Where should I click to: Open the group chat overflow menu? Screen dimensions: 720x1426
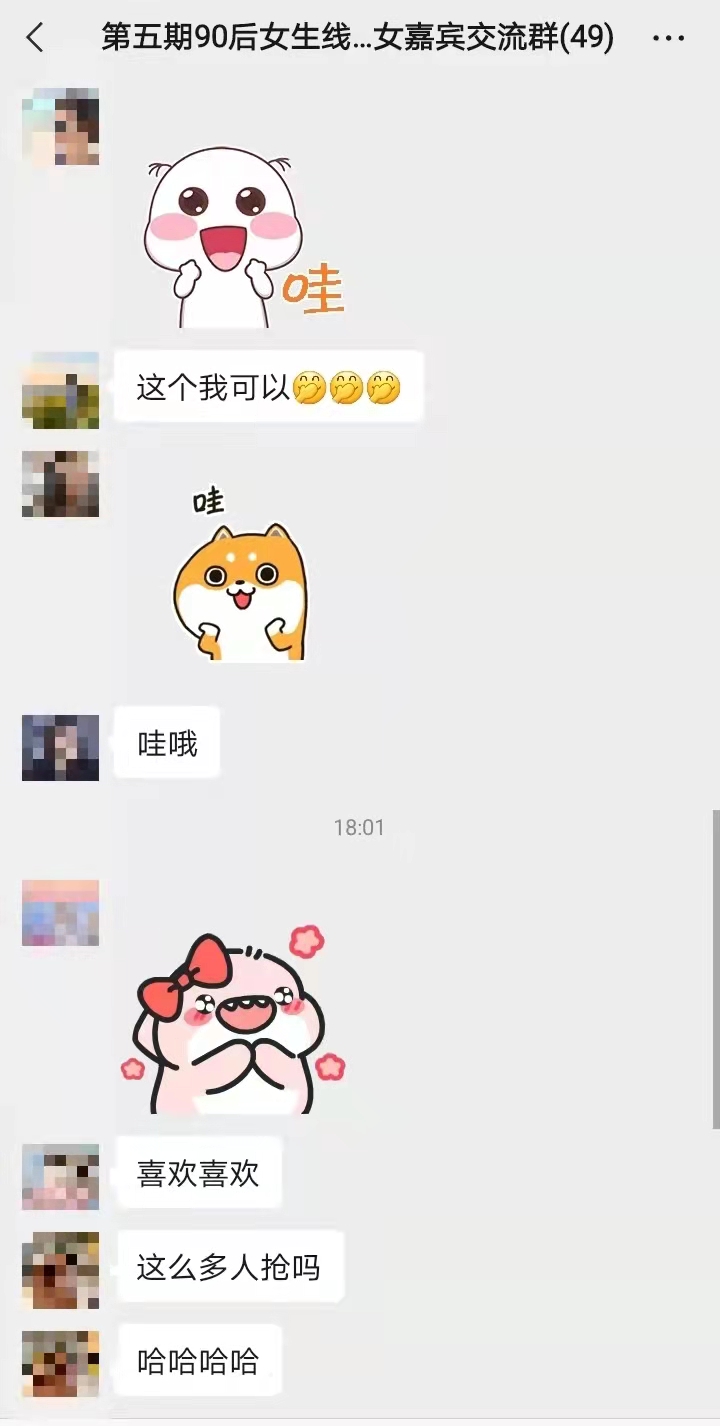[x=668, y=39]
